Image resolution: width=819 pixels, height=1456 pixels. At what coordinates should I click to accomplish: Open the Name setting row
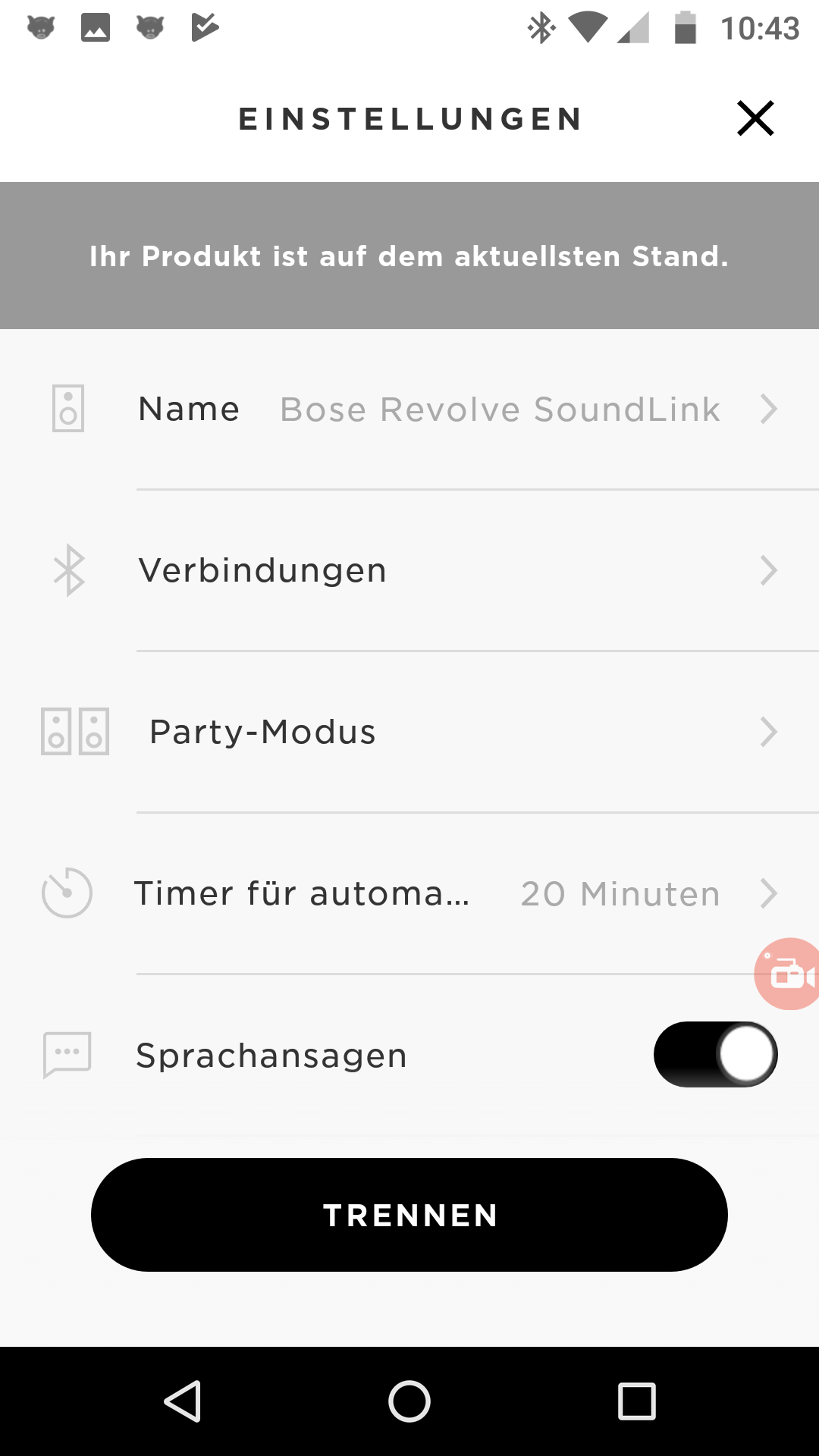click(x=409, y=409)
